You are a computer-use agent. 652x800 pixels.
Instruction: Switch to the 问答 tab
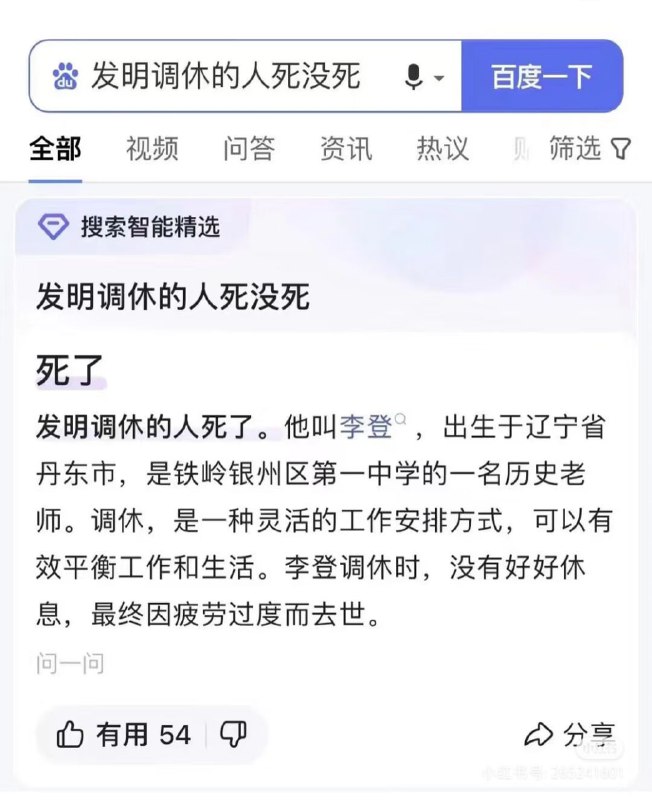249,149
